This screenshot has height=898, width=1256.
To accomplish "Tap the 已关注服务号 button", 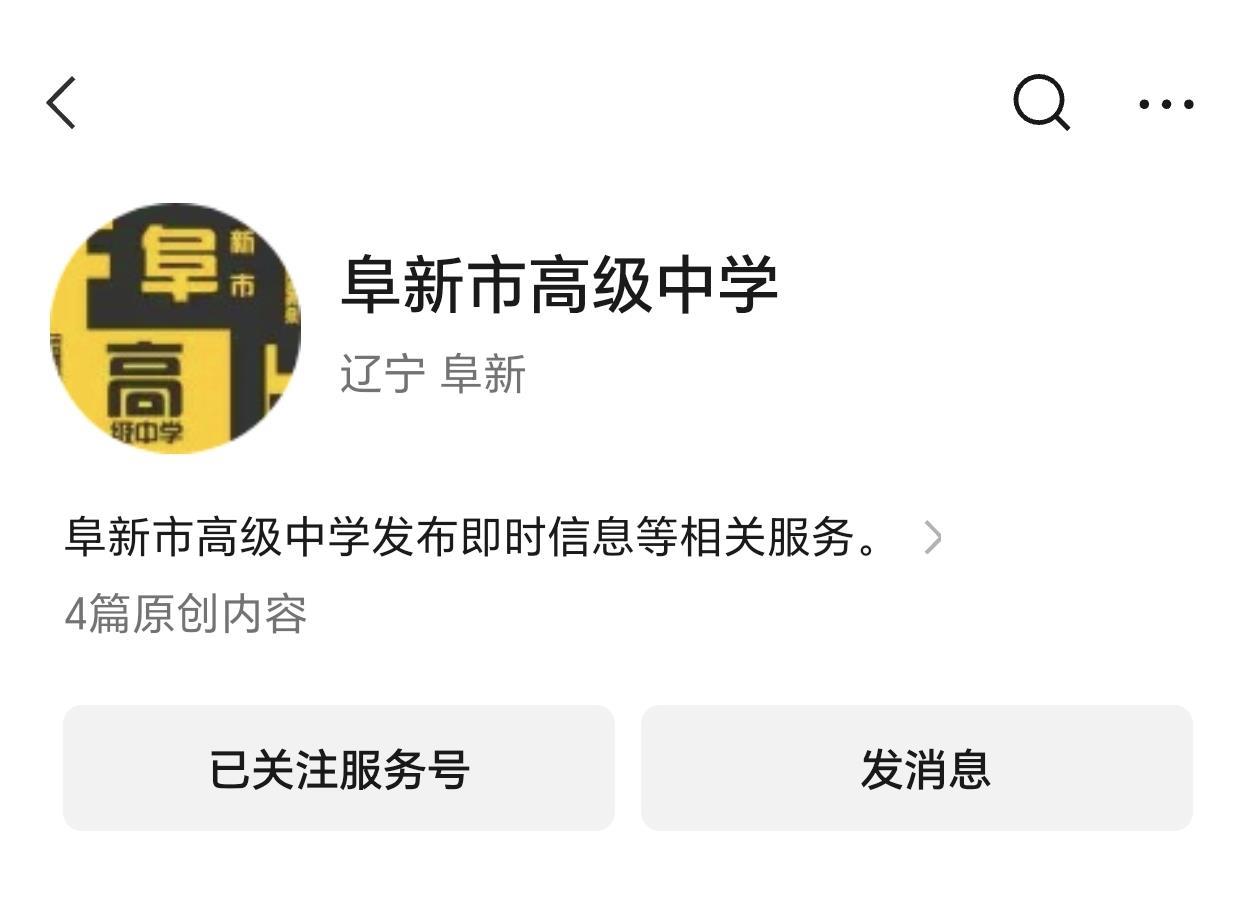I will (339, 768).
